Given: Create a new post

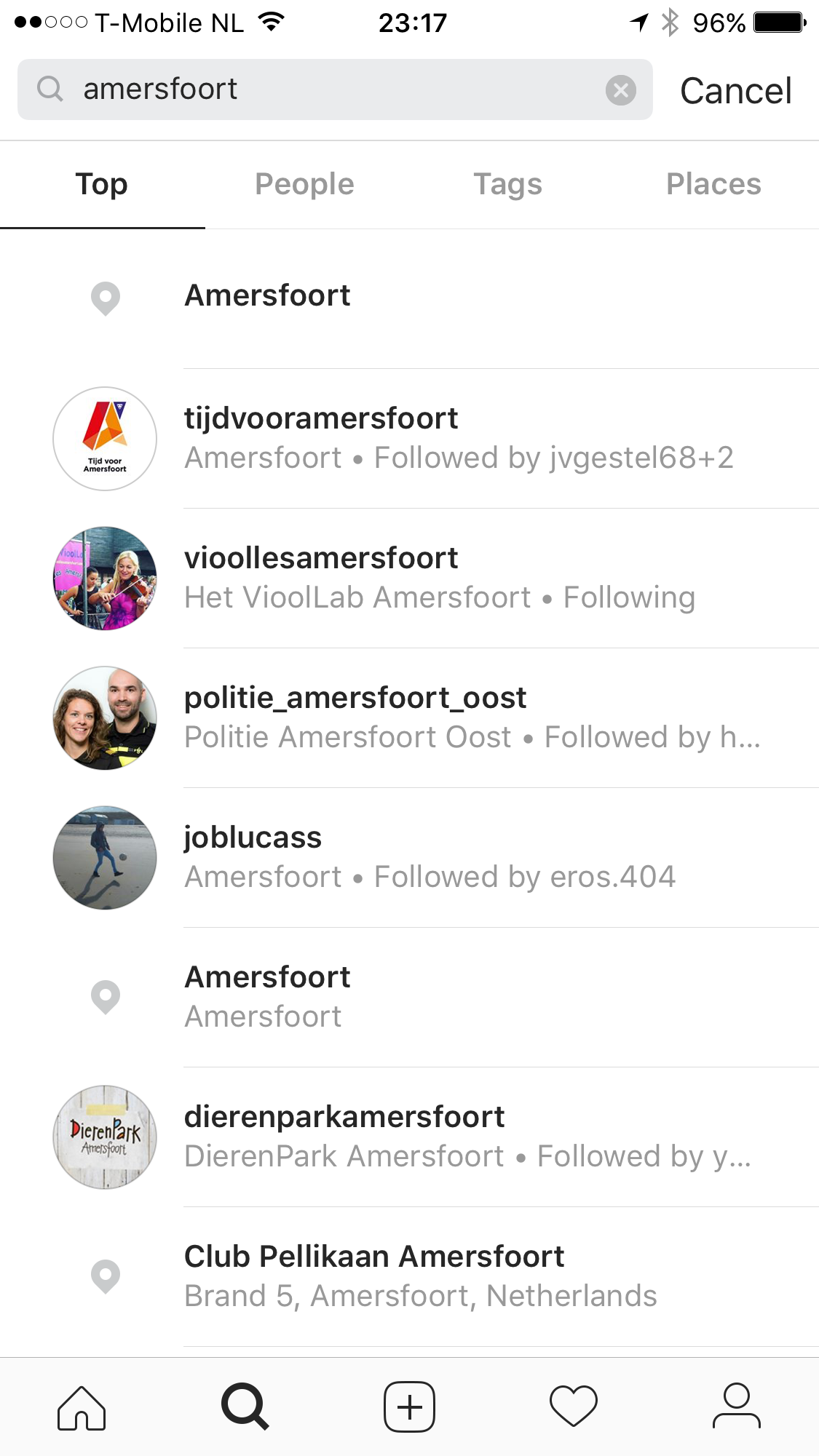Looking at the screenshot, I should (409, 1407).
